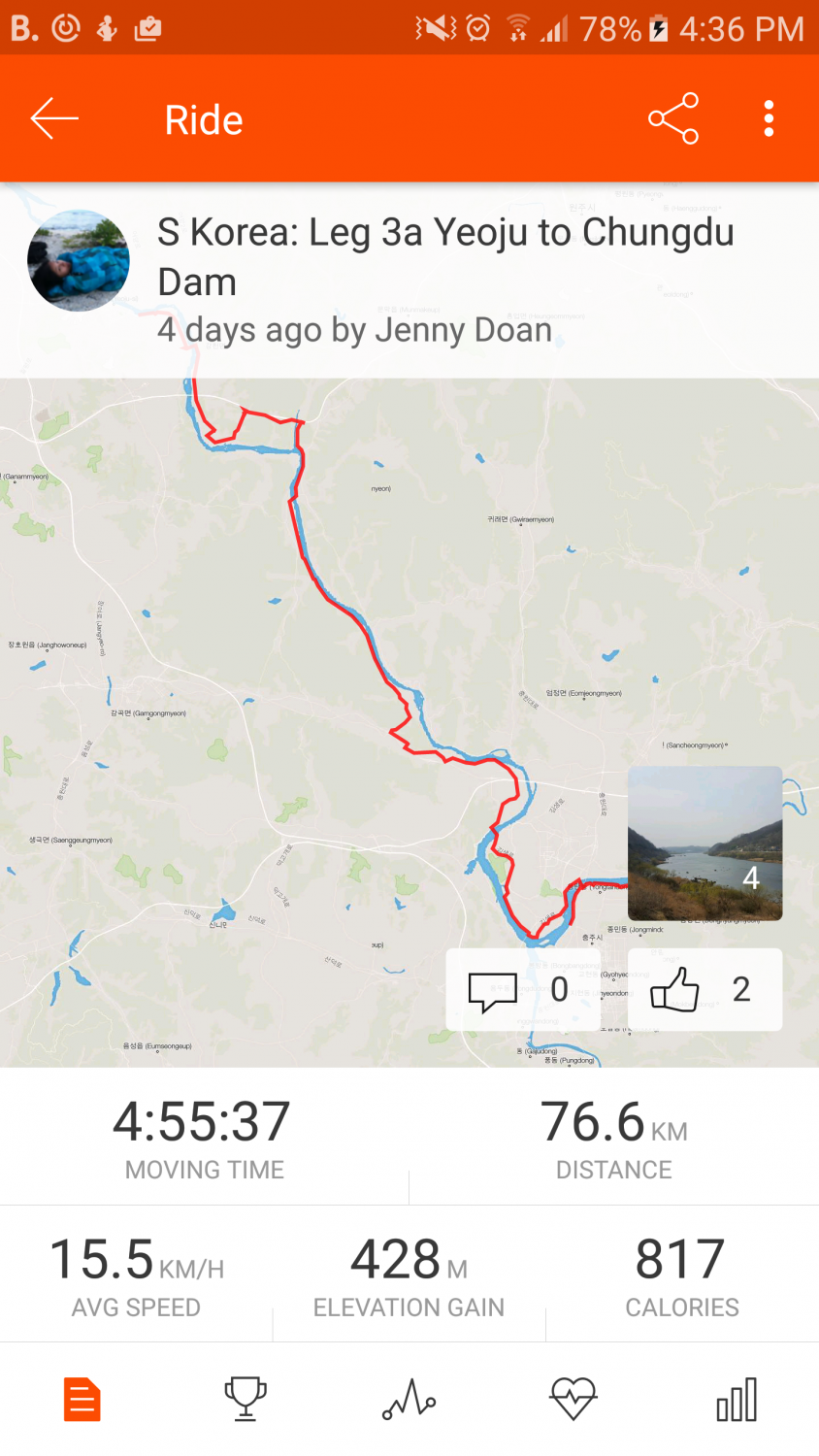Go back from the Ride screen
This screenshot has width=819, height=1456.
54,118
